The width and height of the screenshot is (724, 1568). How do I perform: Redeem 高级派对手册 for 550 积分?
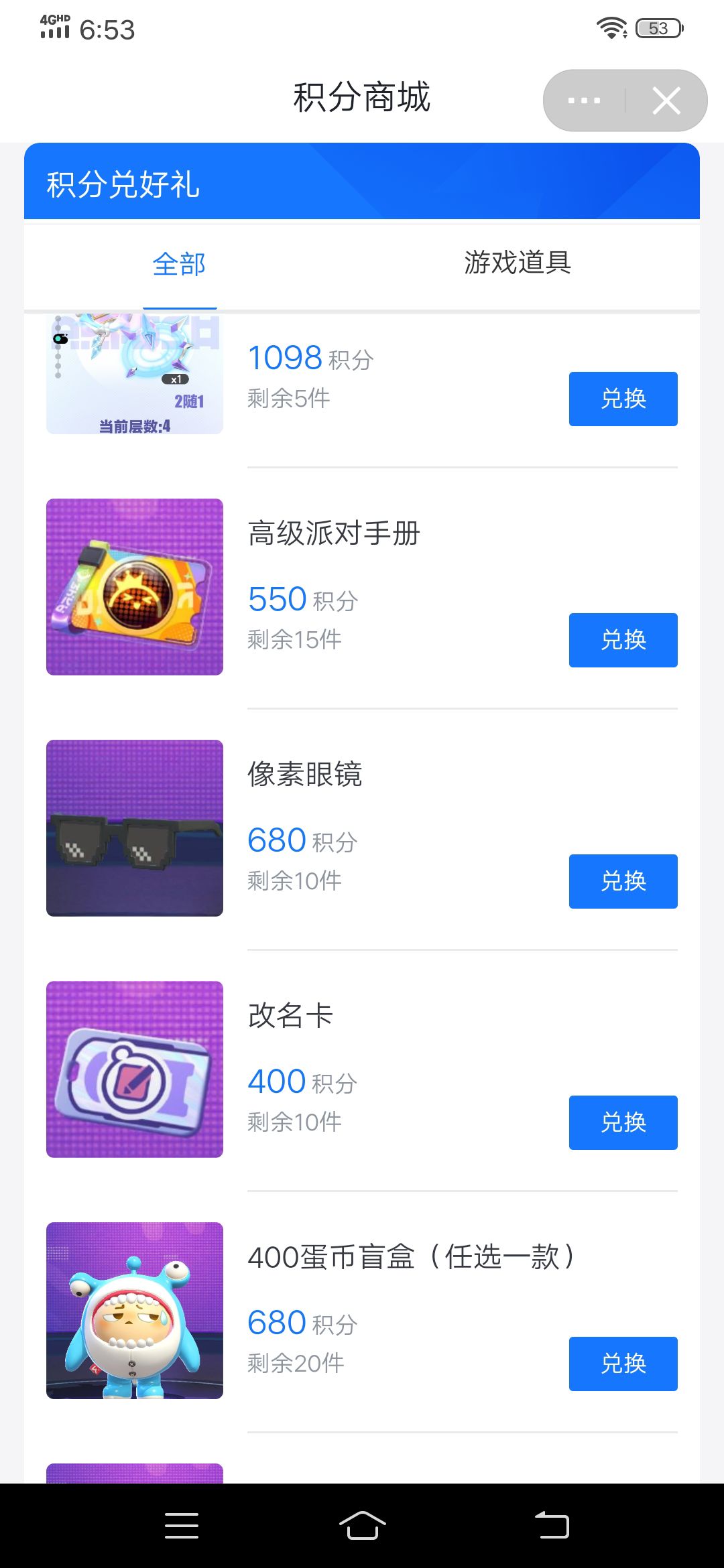click(623, 640)
